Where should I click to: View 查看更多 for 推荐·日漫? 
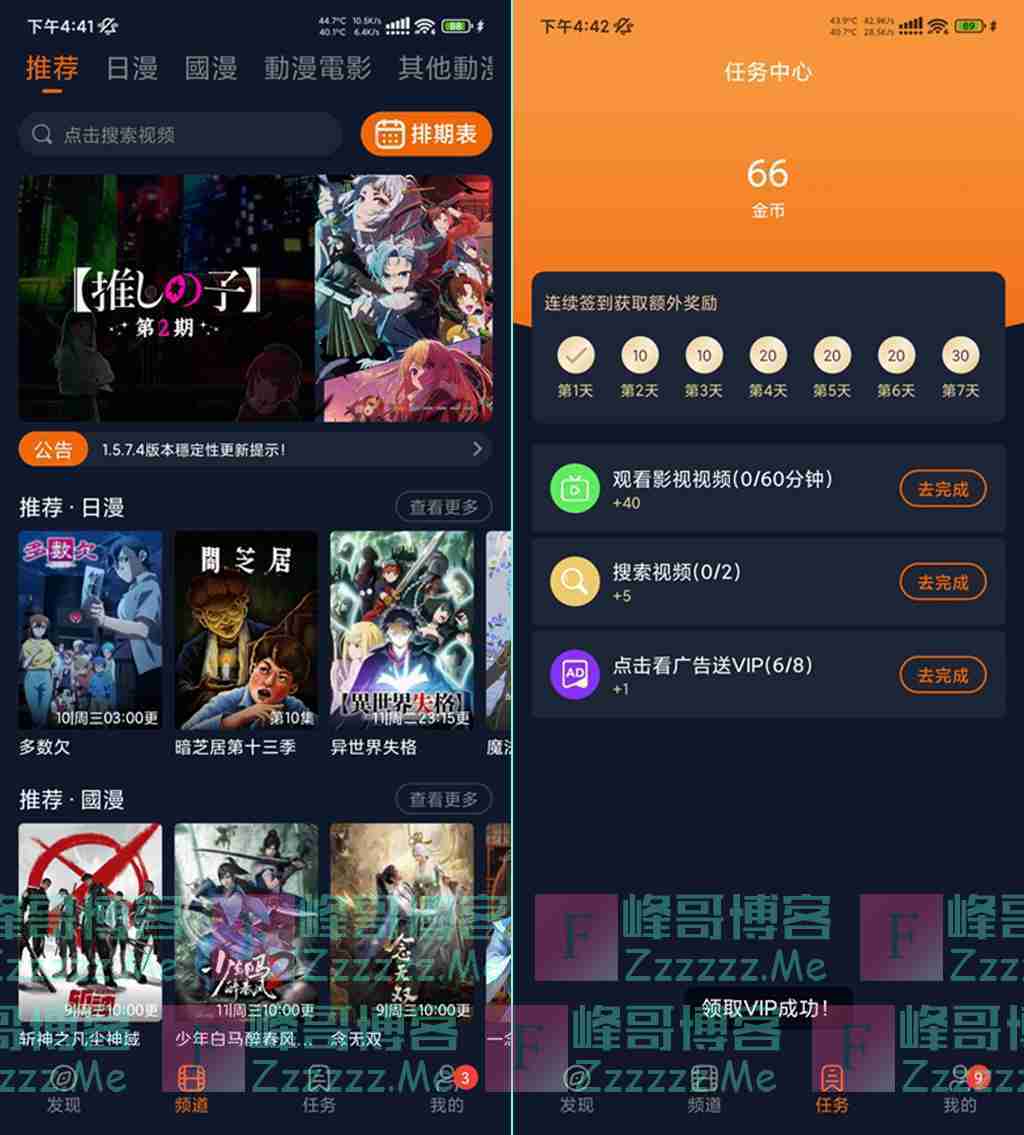pos(443,507)
